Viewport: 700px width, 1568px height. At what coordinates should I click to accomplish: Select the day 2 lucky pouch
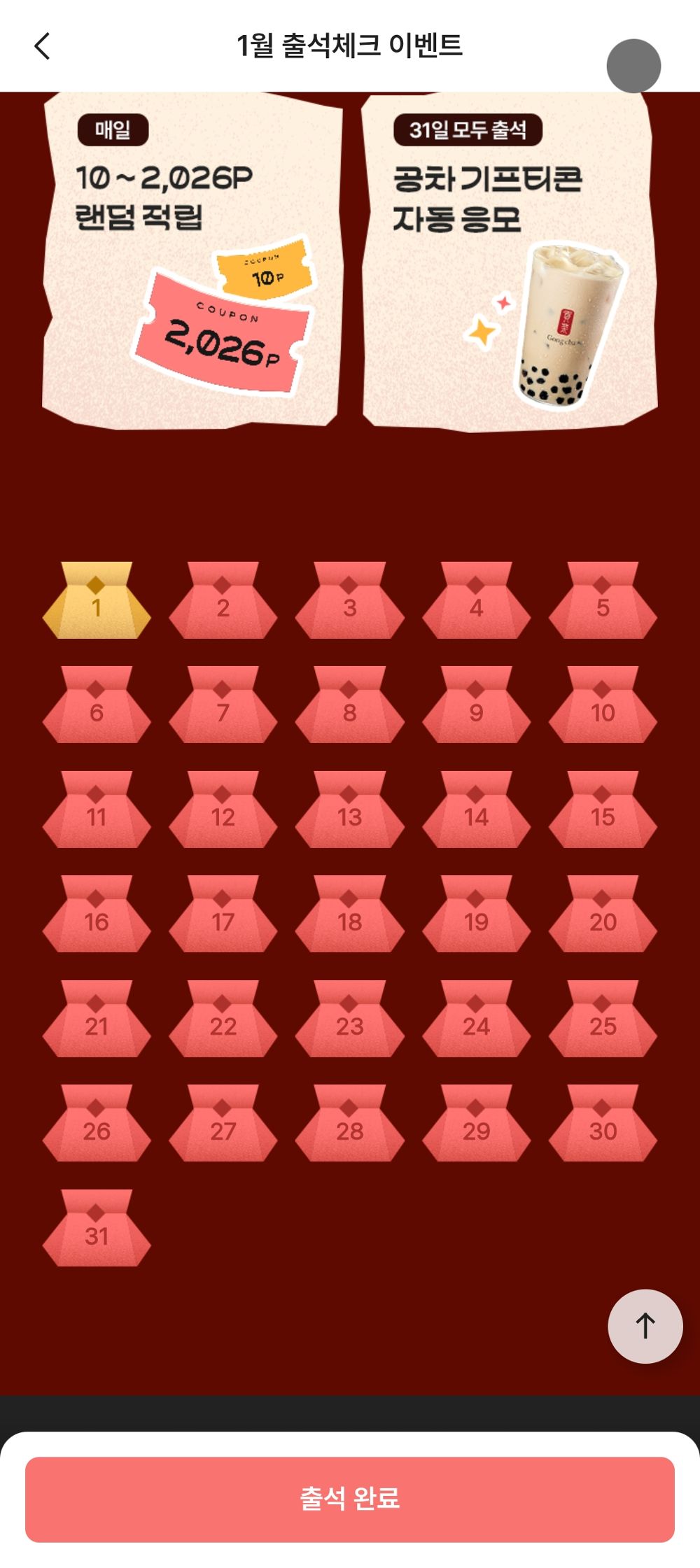pyautogui.click(x=223, y=602)
